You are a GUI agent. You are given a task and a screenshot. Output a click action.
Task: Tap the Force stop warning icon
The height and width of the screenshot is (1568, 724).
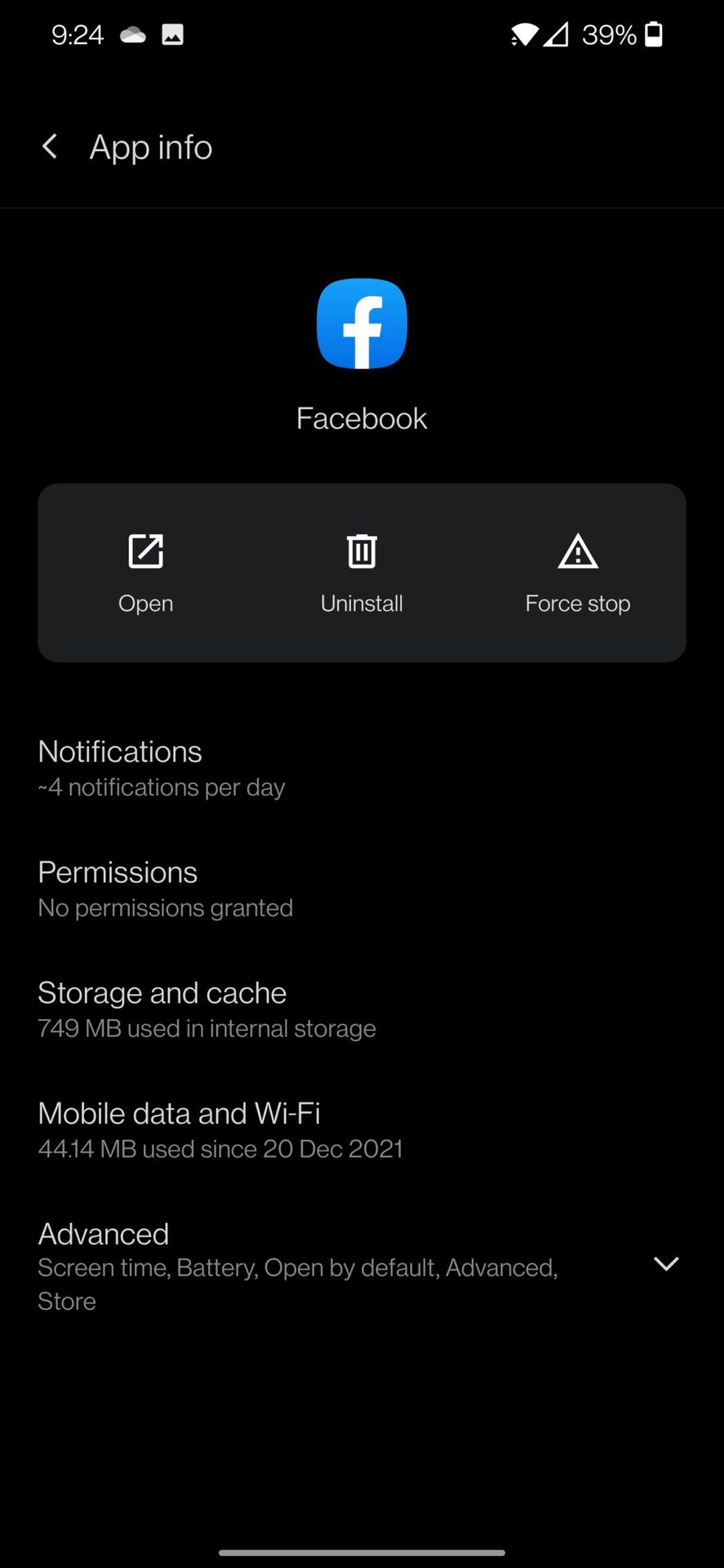pyautogui.click(x=577, y=552)
